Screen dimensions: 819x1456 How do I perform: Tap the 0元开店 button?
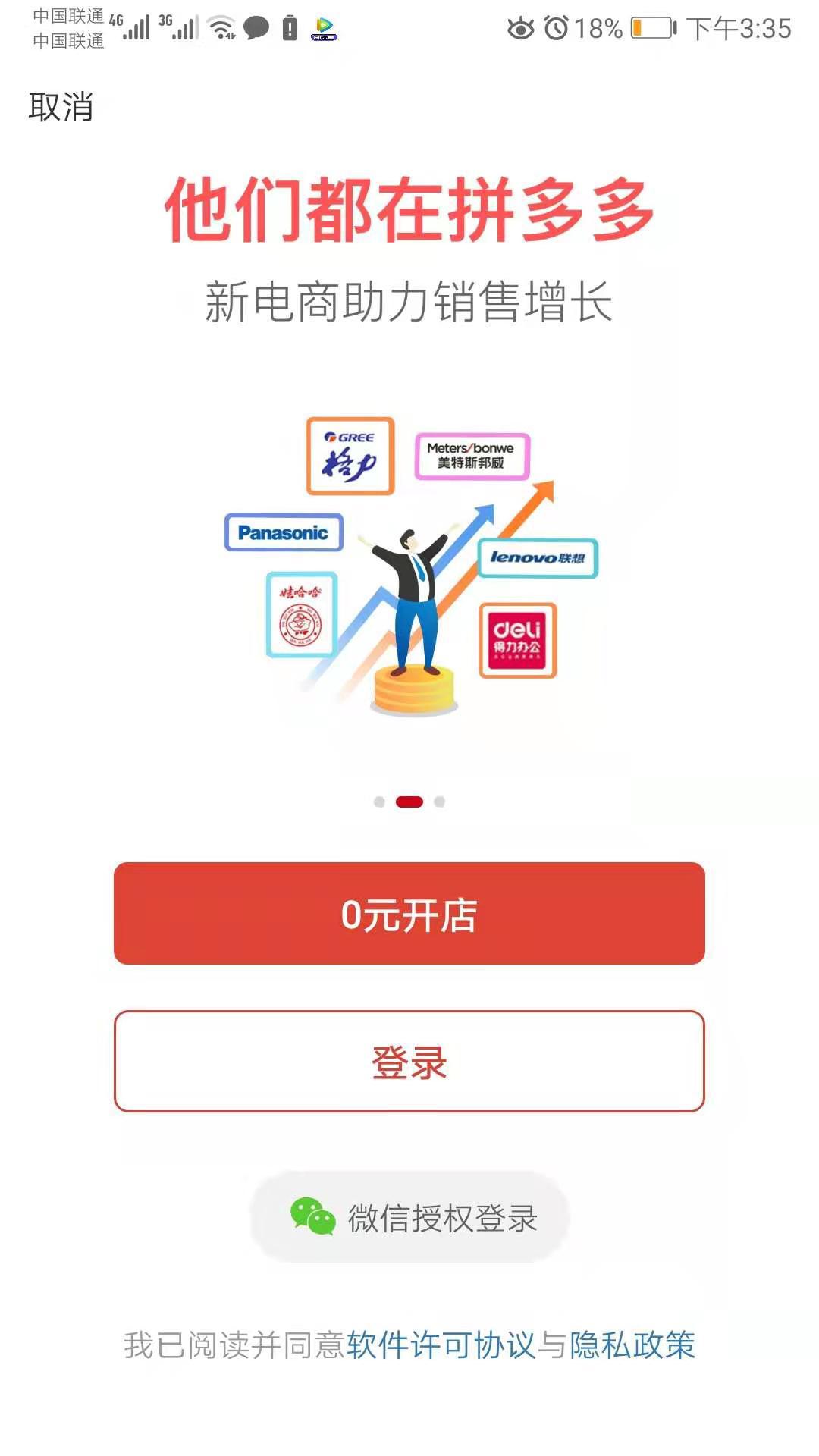coord(409,915)
